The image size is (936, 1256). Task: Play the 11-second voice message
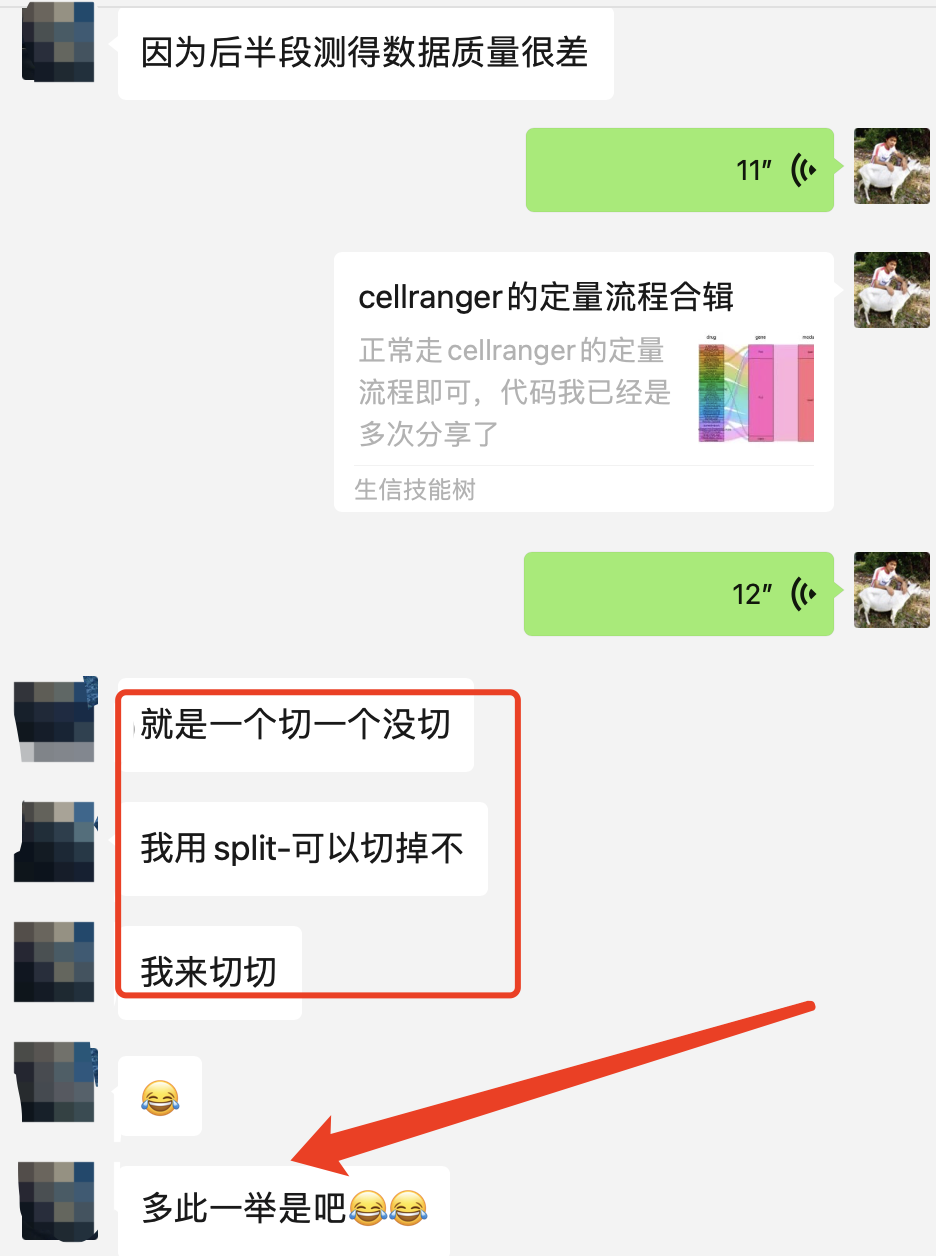(680, 170)
